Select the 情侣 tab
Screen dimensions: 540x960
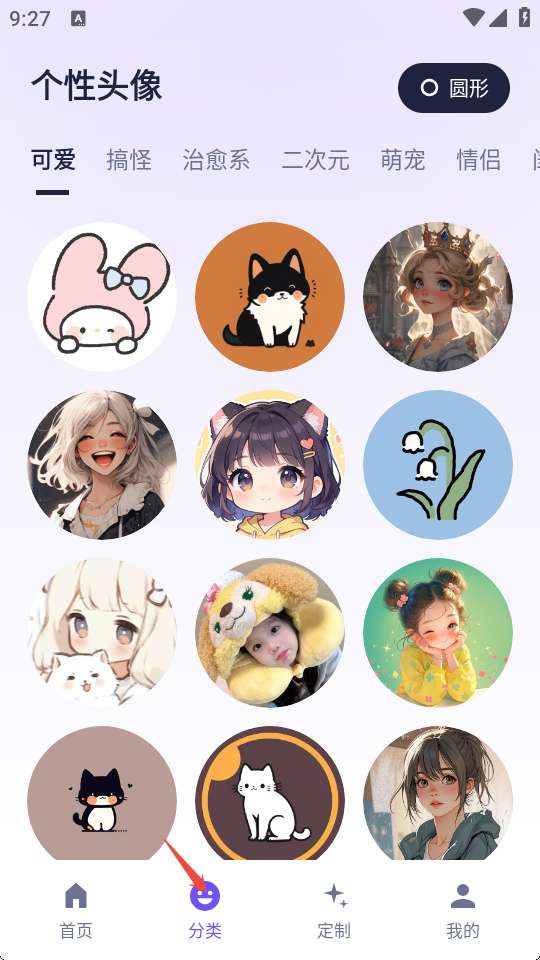(479, 160)
